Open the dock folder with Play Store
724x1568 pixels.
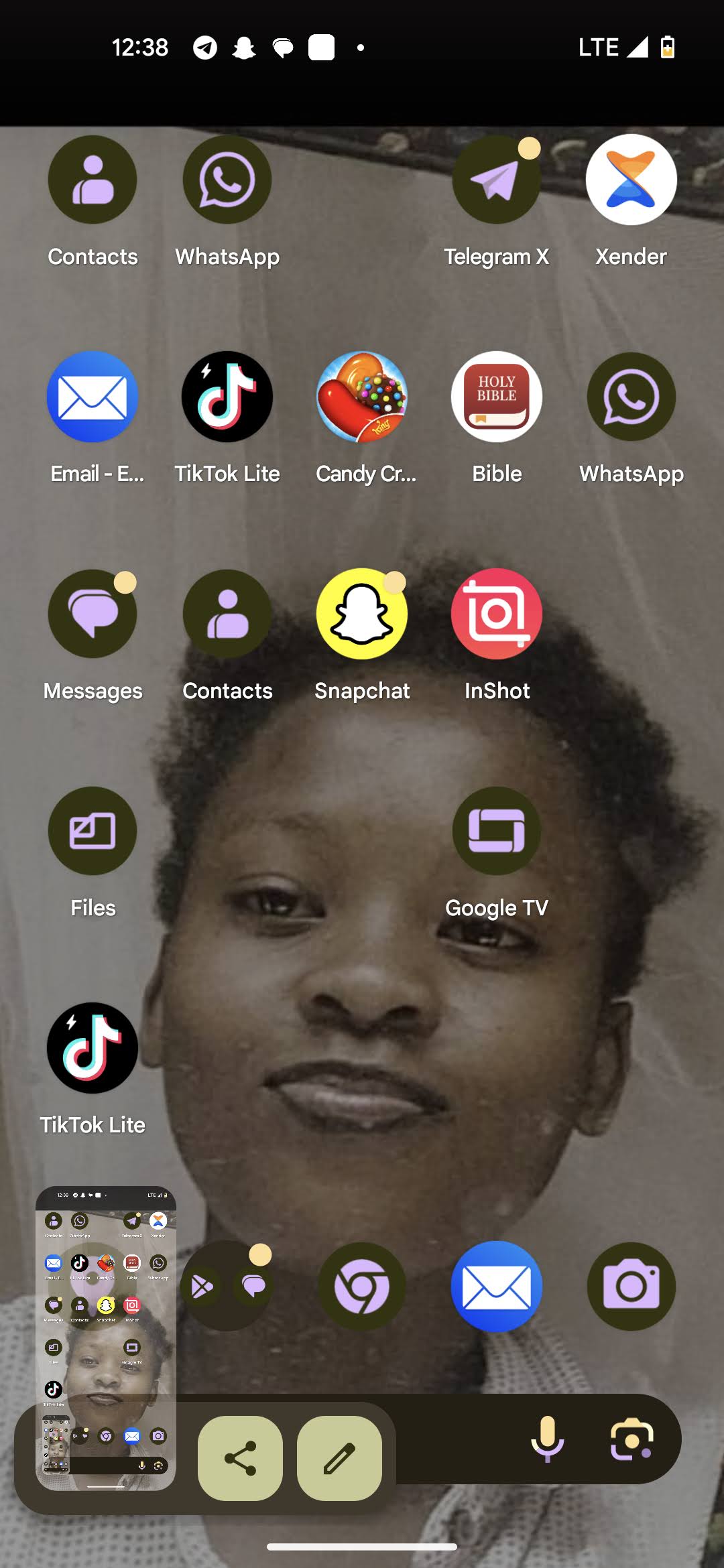coord(227,1287)
